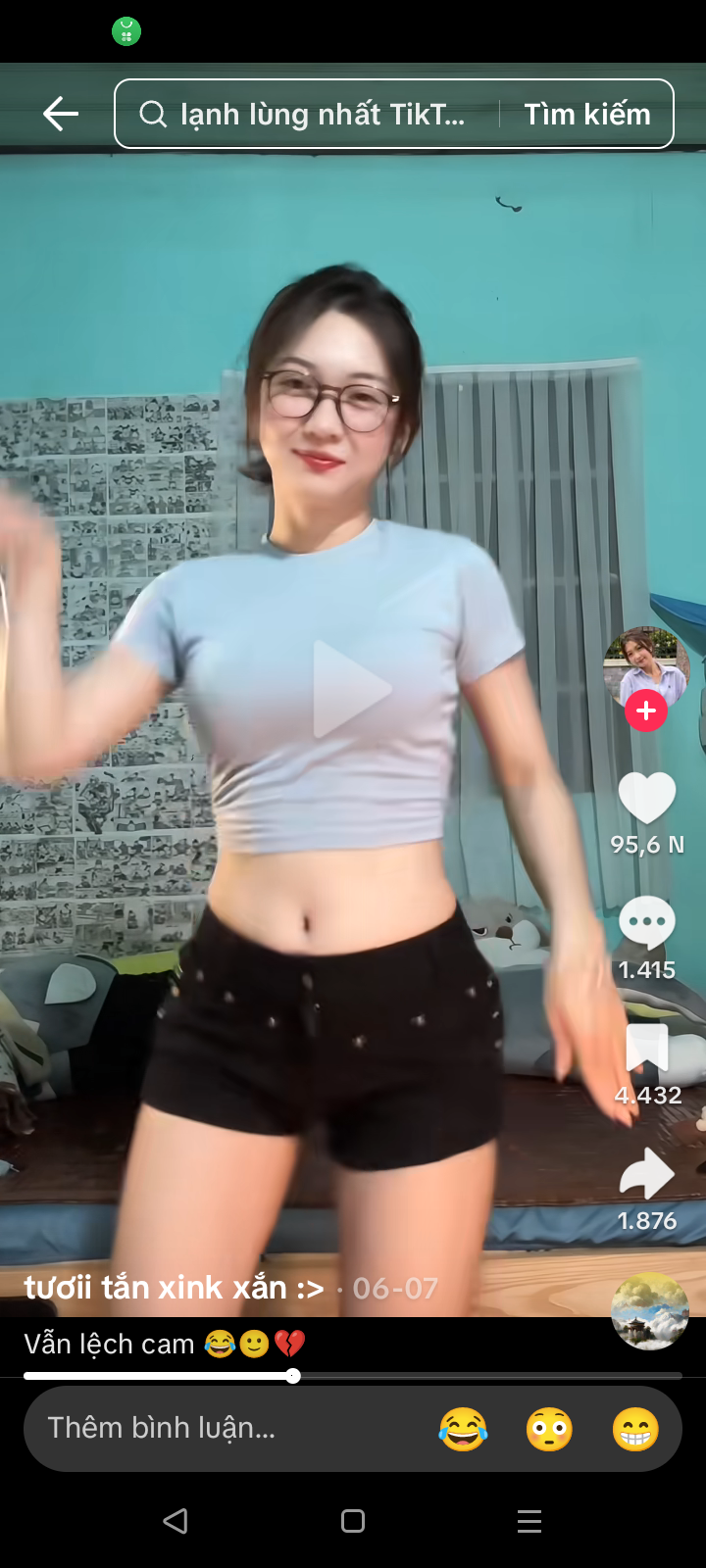This screenshot has width=706, height=1568.
Task: Bookmark this video to favorites
Action: tap(647, 1050)
